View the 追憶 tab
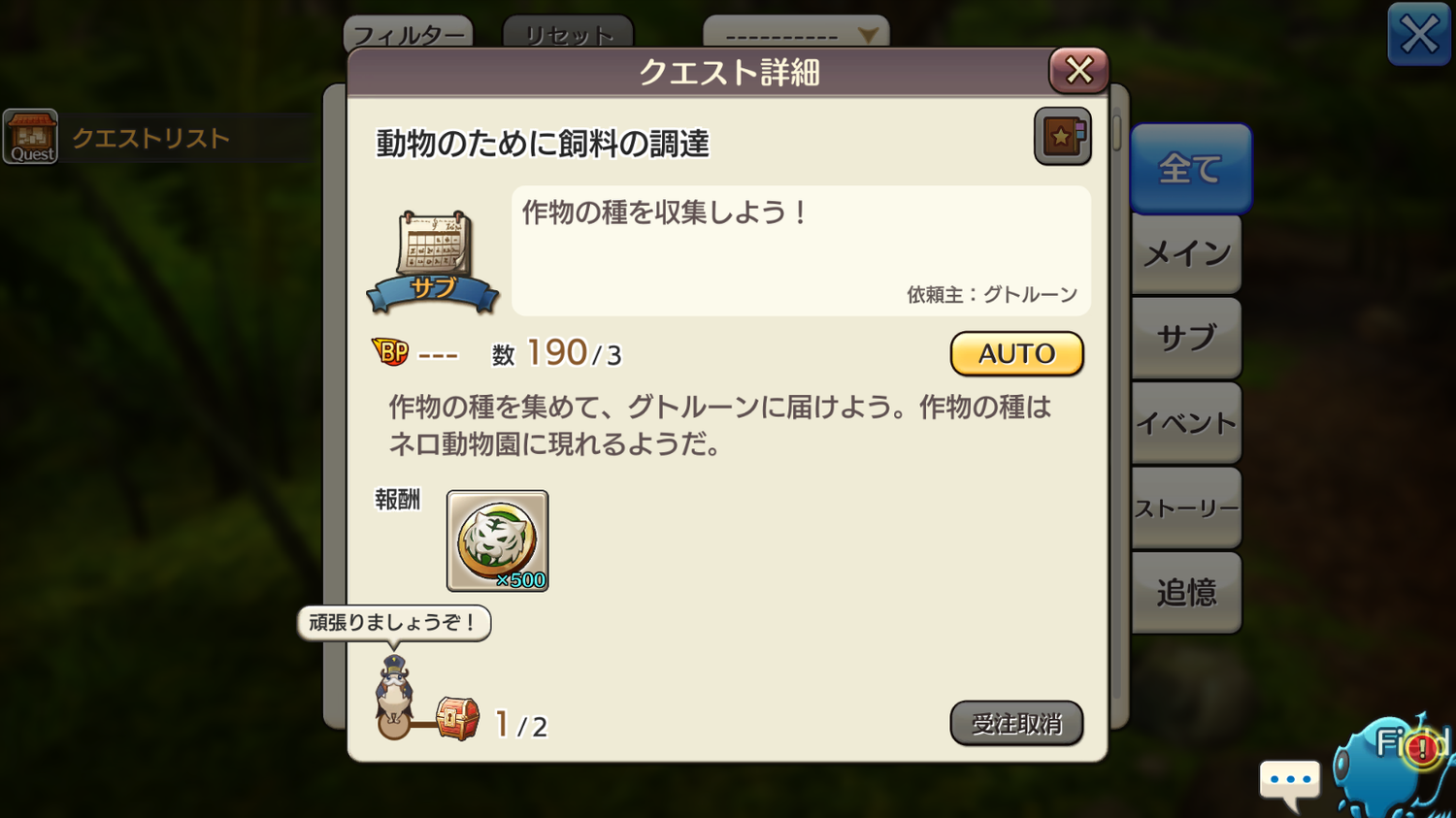The width and height of the screenshot is (1456, 818). coord(1186,592)
